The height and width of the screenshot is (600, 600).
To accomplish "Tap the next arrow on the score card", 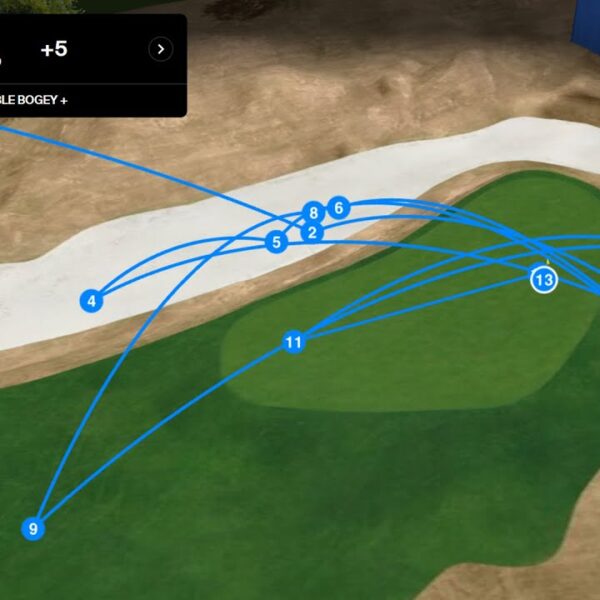I will click(x=160, y=48).
